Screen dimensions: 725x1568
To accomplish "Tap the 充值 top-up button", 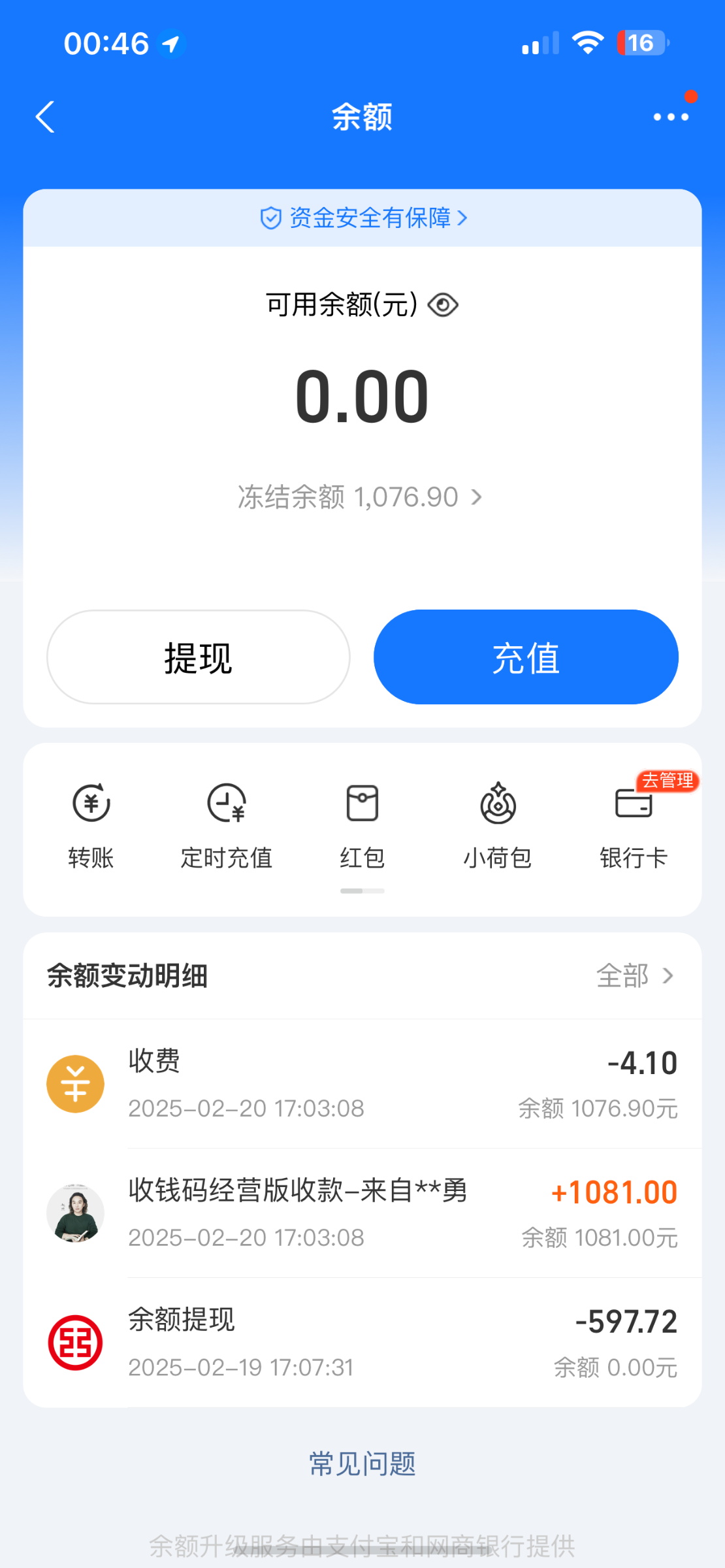I will [526, 657].
